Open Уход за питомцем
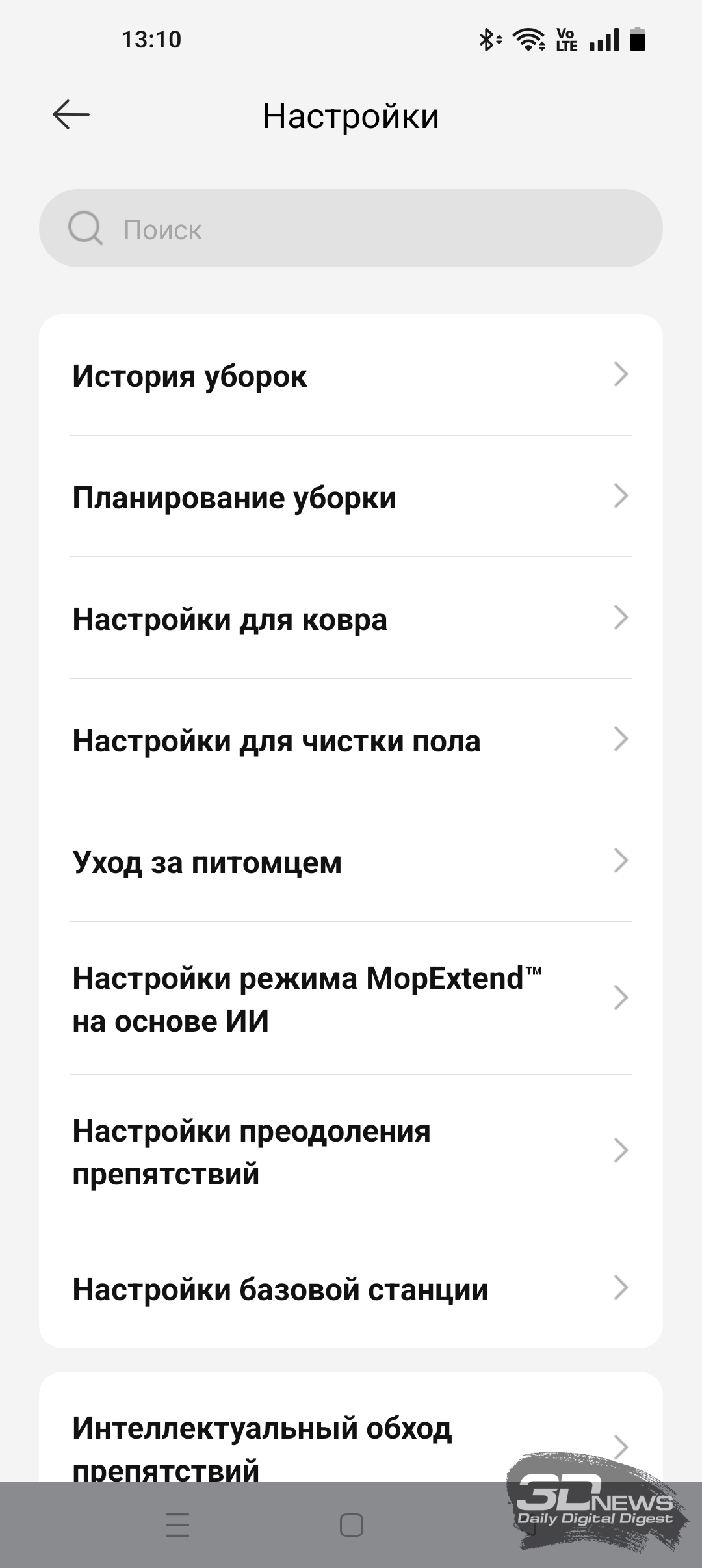The image size is (702, 1568). tap(351, 862)
